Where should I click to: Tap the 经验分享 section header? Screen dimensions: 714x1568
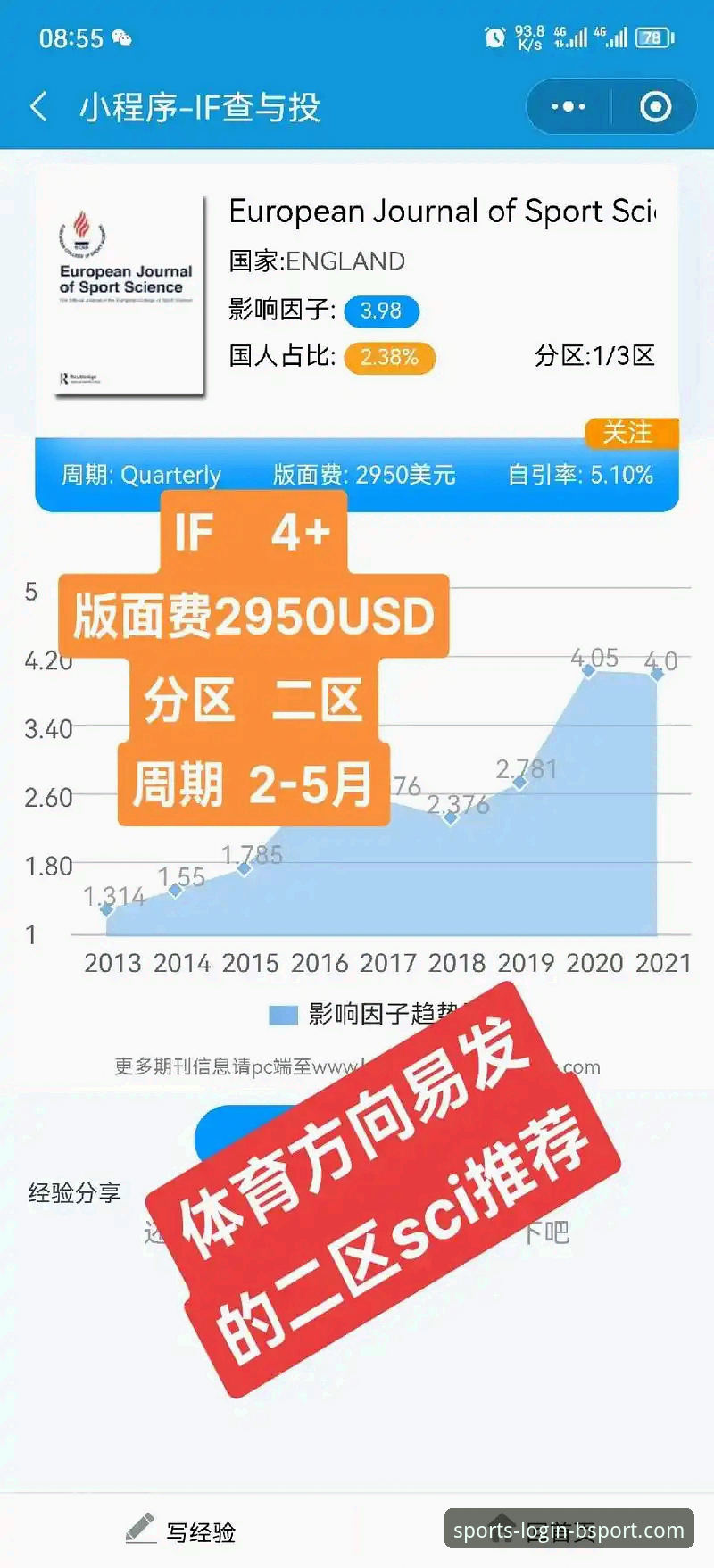click(77, 1192)
